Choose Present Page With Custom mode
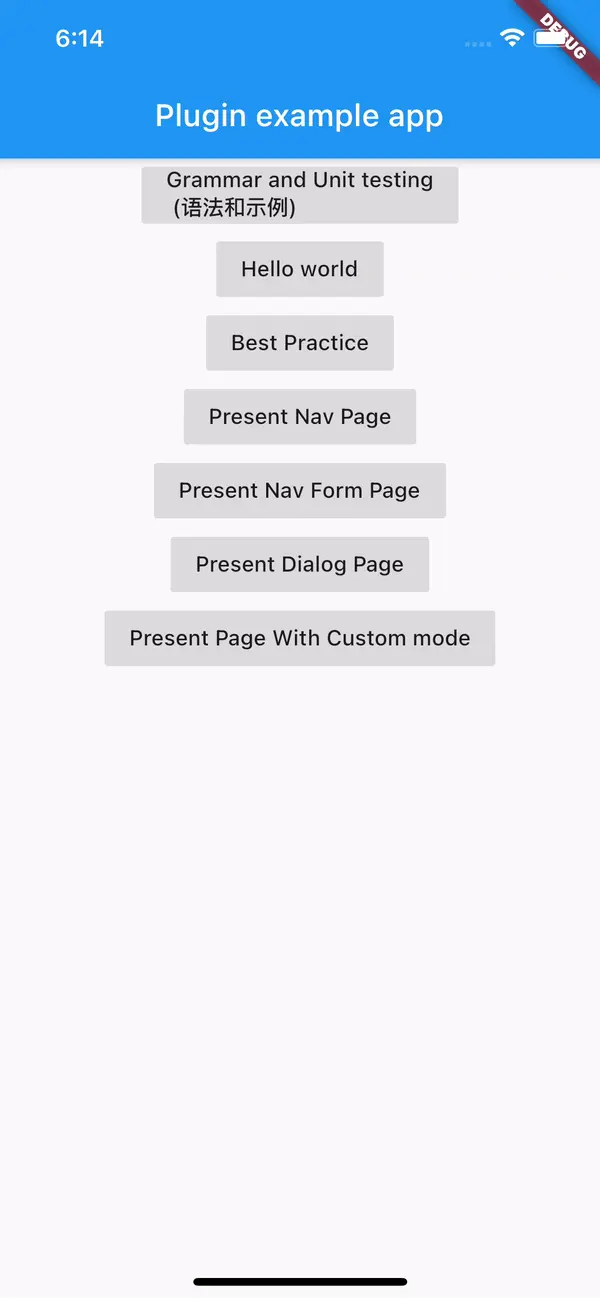This screenshot has width=600, height=1298. pyautogui.click(x=300, y=638)
